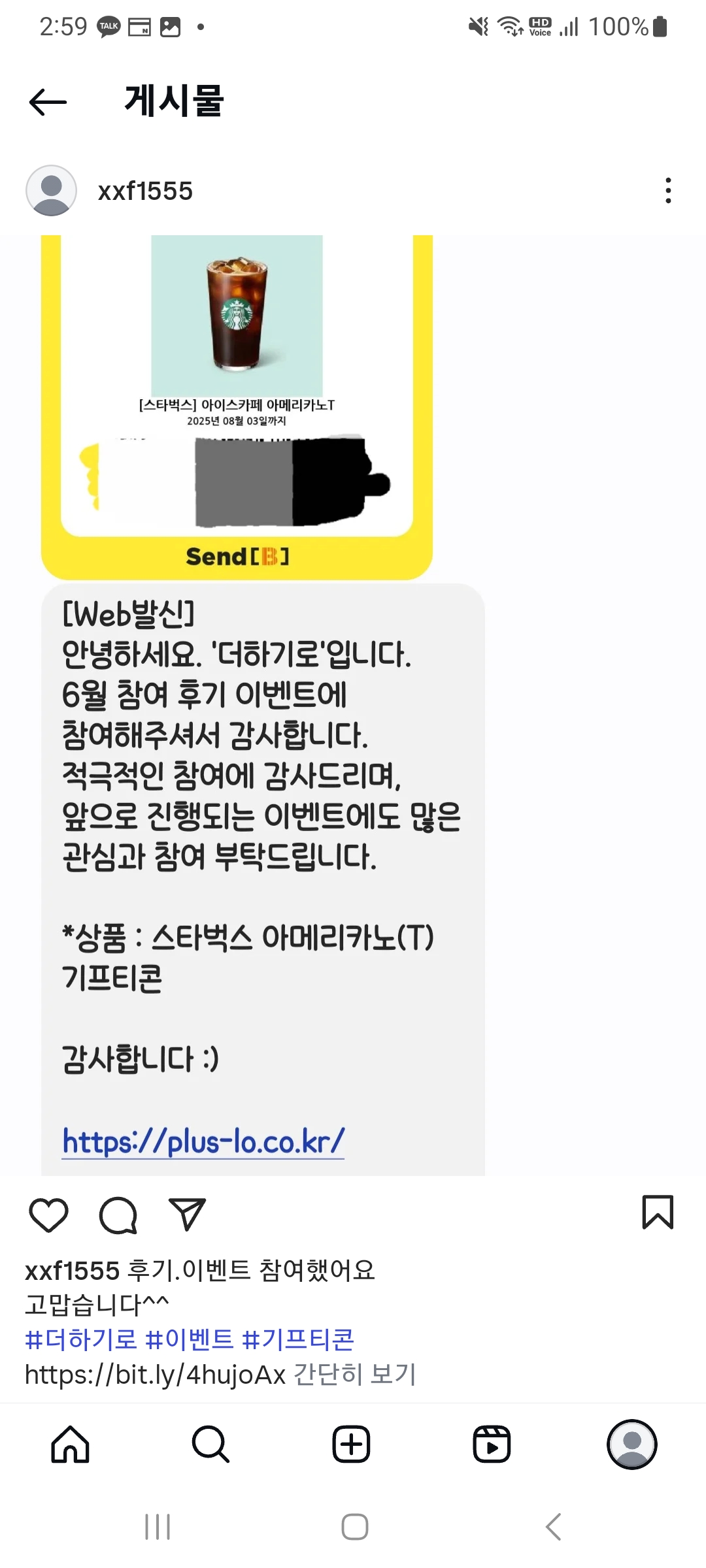
Task: Switch to the Home tab
Action: (x=71, y=1444)
